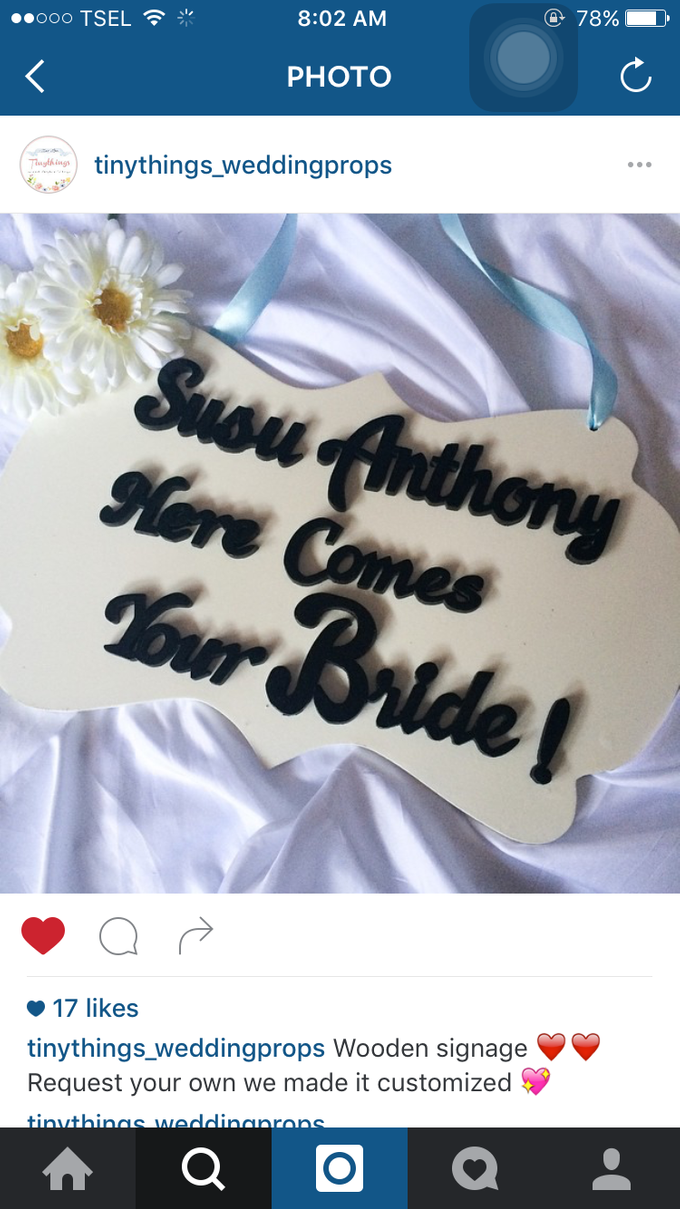Screen dimensions: 680x1209
Task: Open the tinythings_weddingprops profile picture
Action: pyautogui.click(x=48, y=165)
